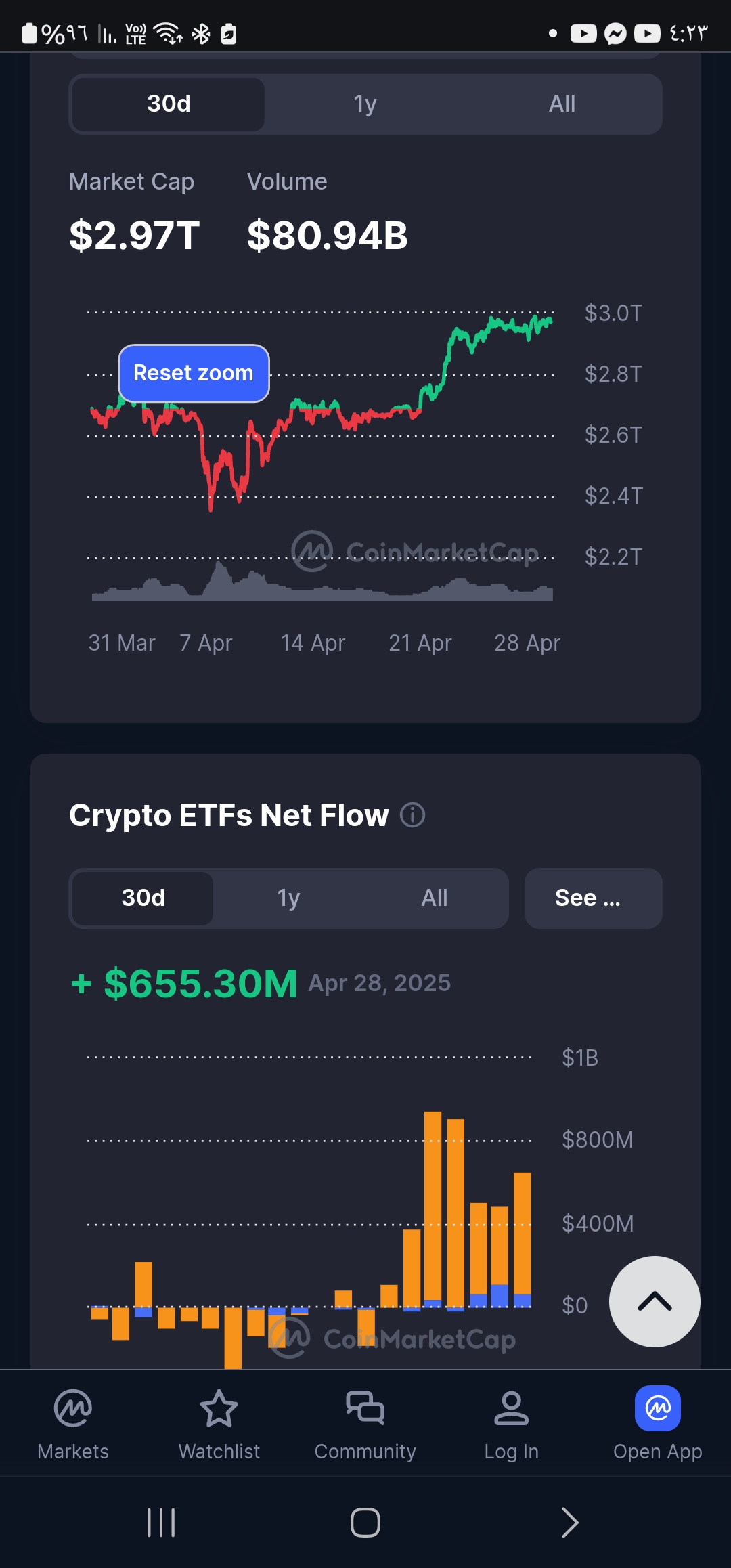
Task: Tap Open App in the bottom bar
Action: (x=657, y=1423)
